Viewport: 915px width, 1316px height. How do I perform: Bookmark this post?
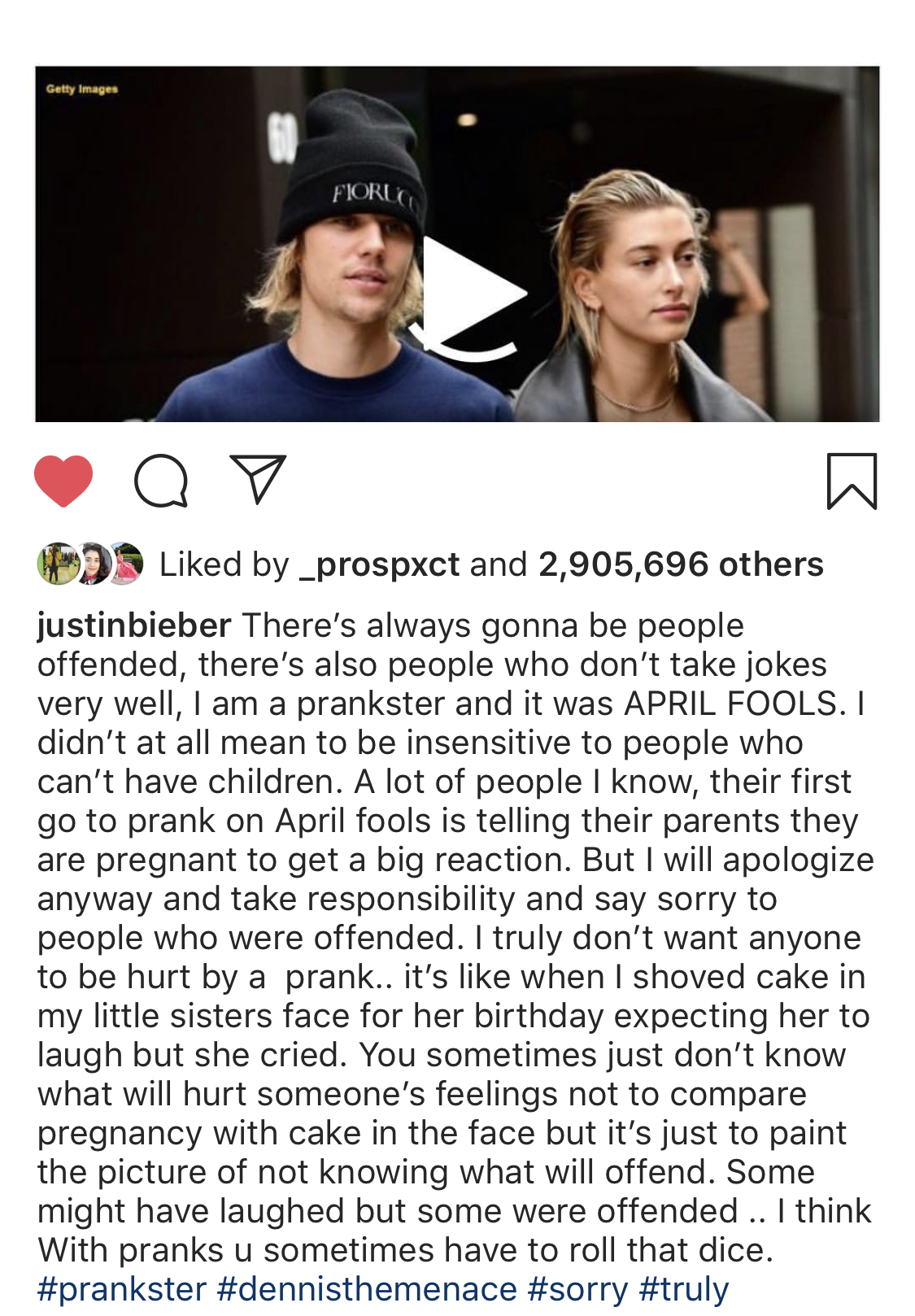point(852,482)
